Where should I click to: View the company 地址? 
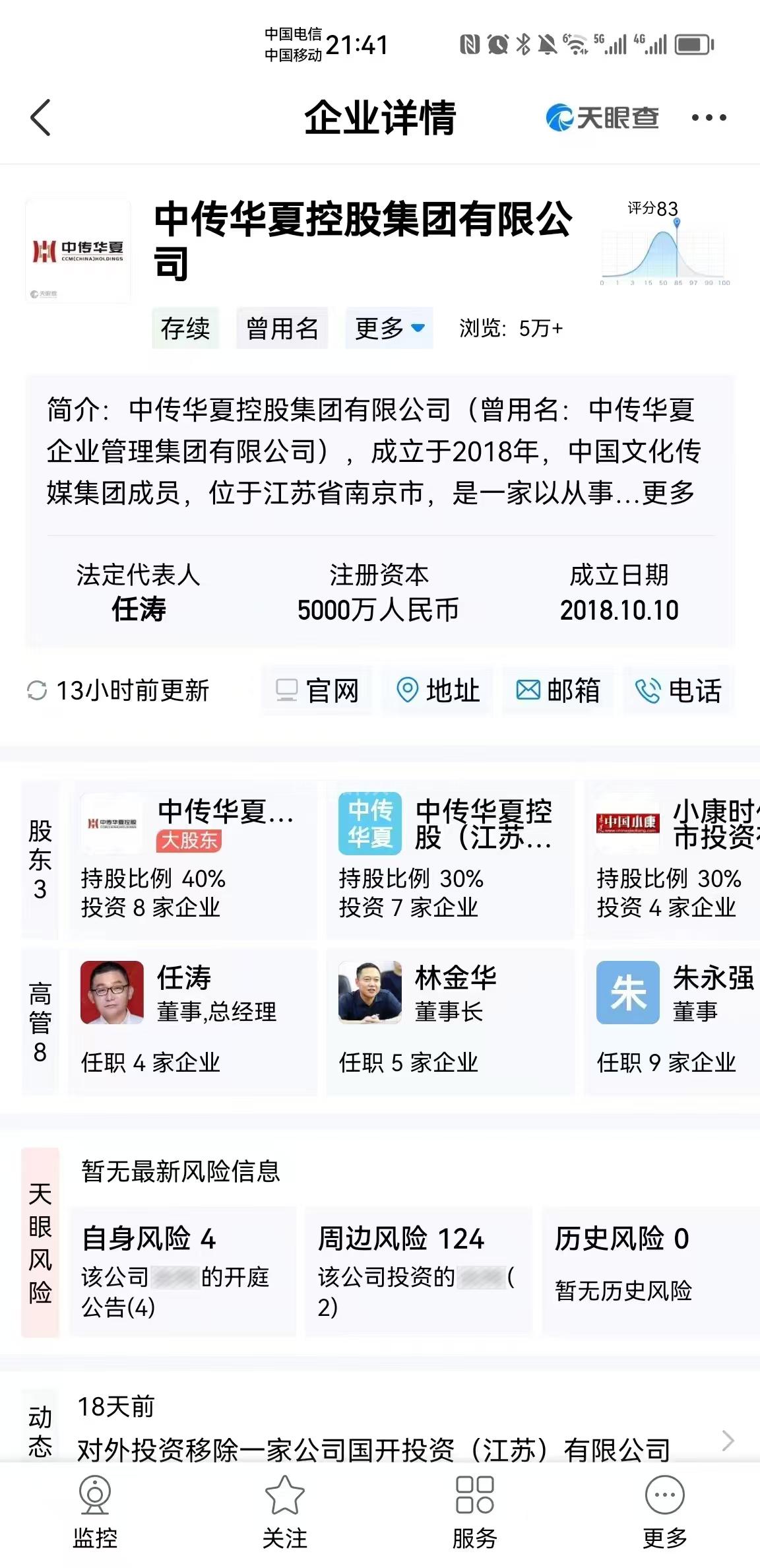(438, 691)
